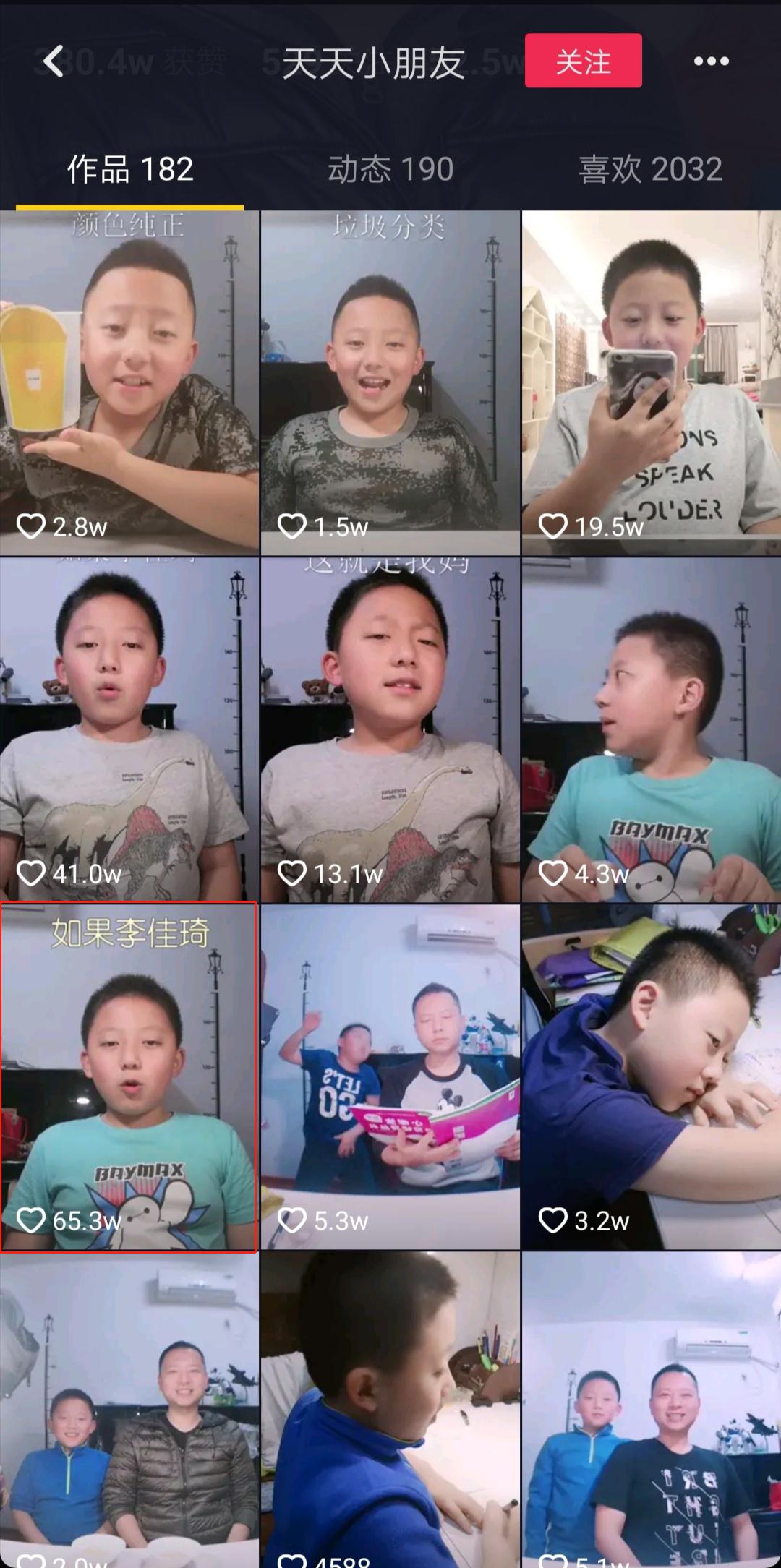Image resolution: width=781 pixels, height=1568 pixels.
Task: Open the three-dot overflow menu
Action: [711, 61]
